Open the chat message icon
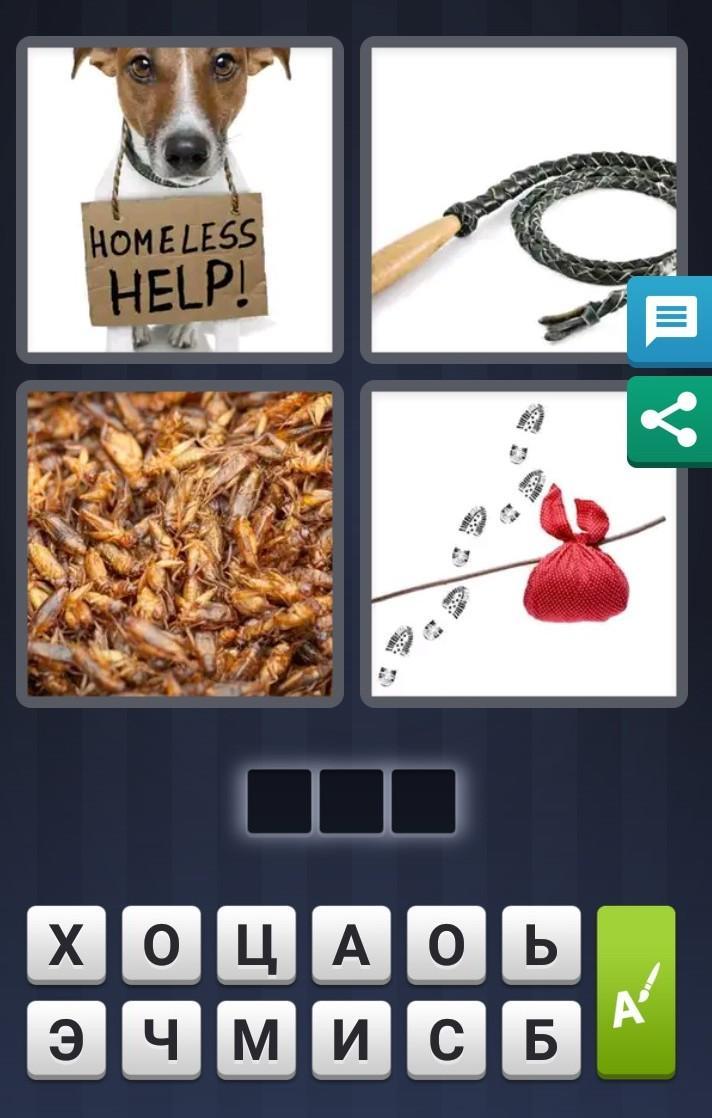Screen dimensions: 712x1118 [671, 322]
